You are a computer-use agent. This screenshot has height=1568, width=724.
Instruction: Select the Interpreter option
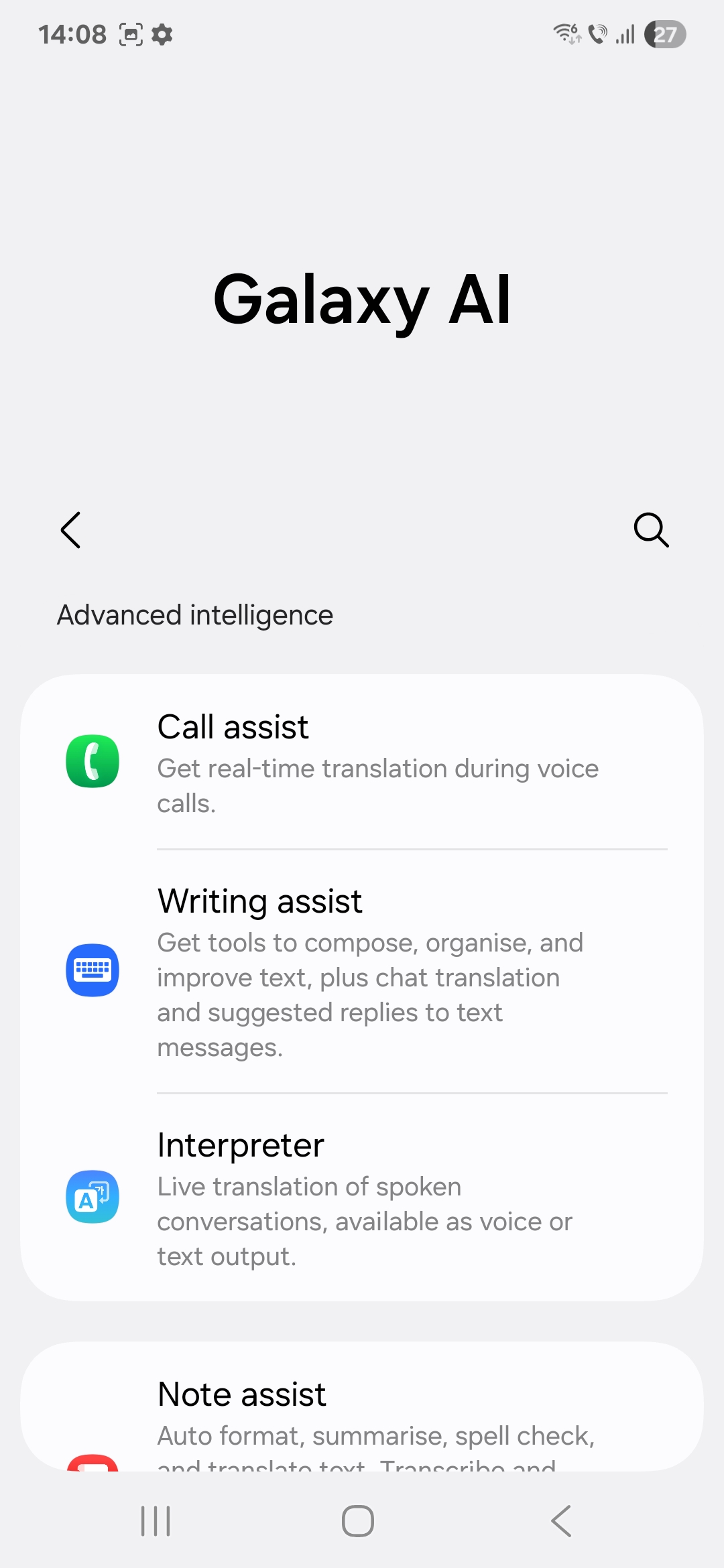[362, 1197]
